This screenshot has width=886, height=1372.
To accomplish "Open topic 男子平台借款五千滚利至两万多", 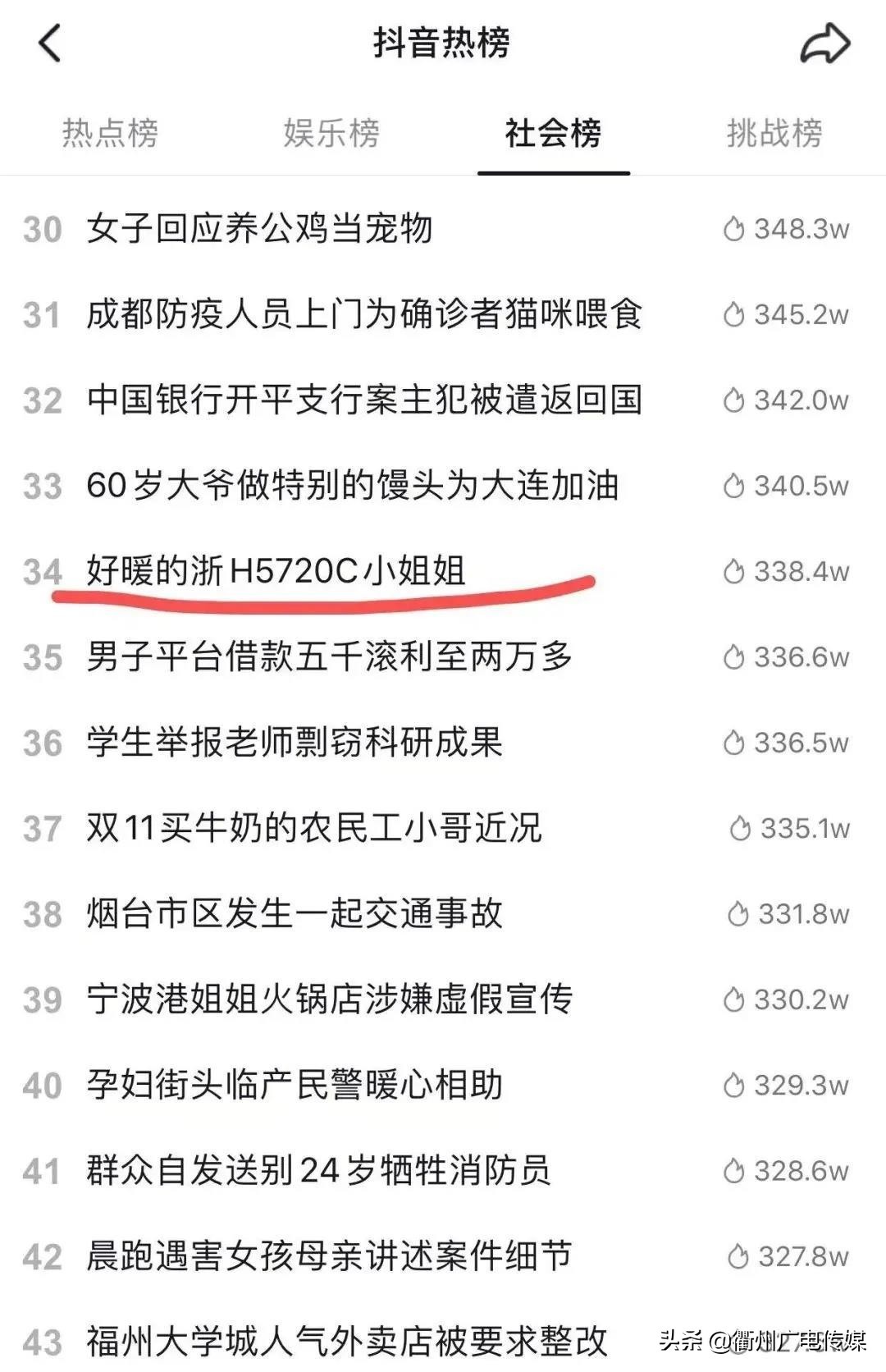I will click(x=329, y=657).
